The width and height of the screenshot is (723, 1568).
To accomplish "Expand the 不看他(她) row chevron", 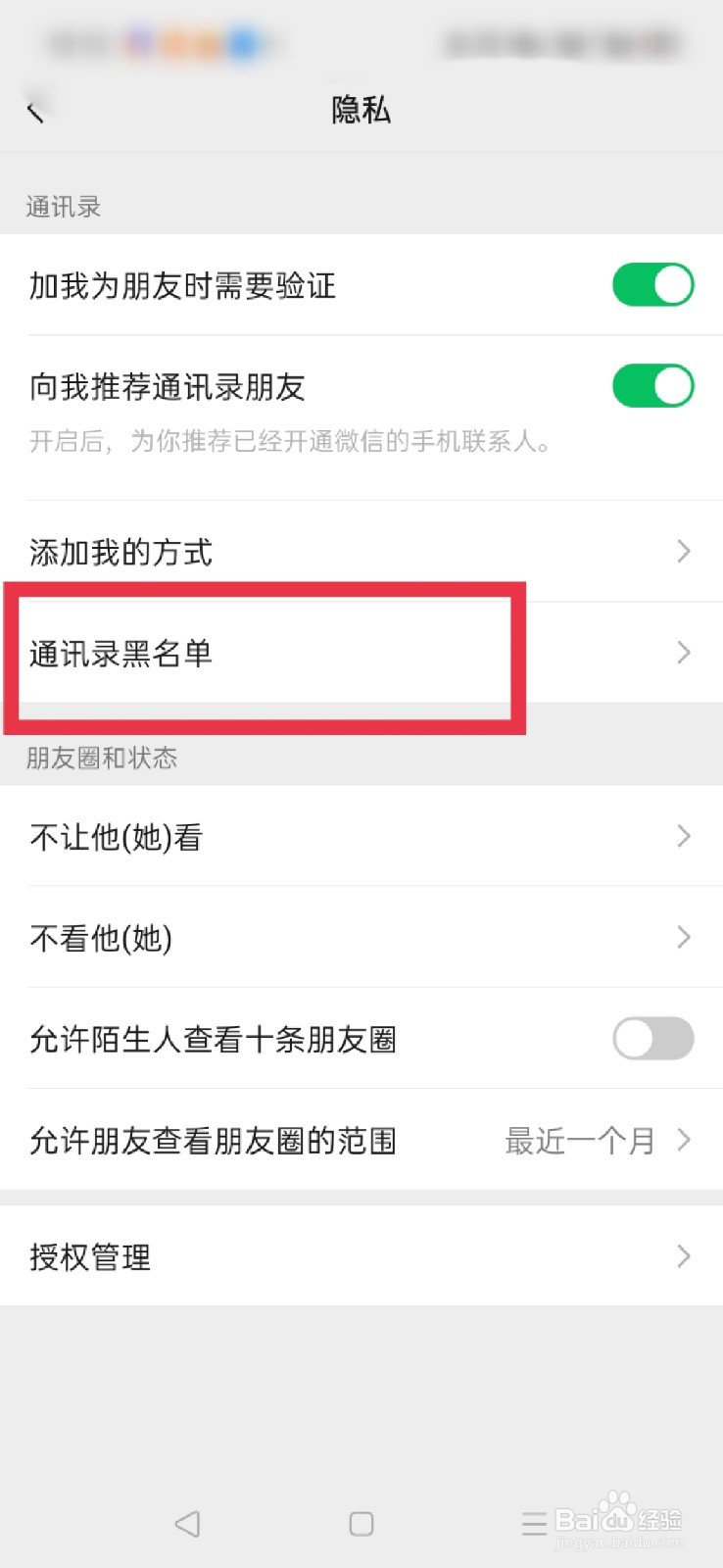I will coord(683,938).
